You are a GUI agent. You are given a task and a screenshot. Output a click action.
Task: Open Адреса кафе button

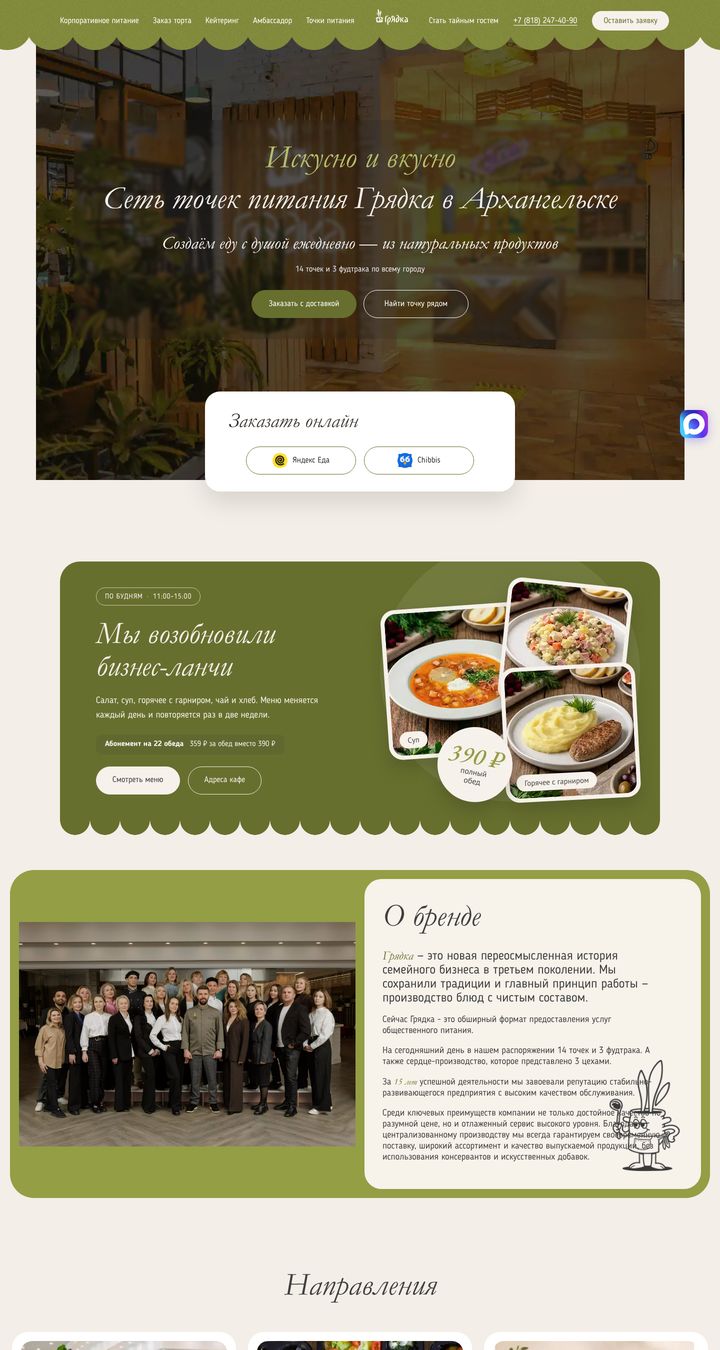point(224,780)
